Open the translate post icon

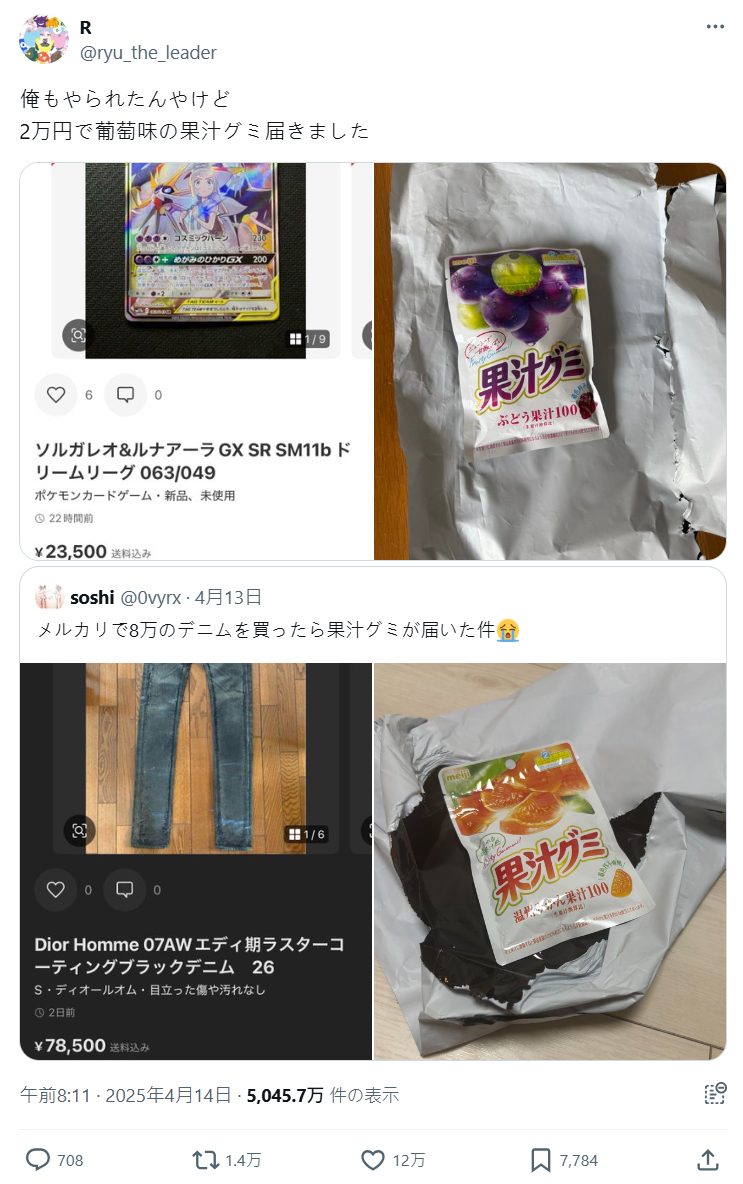click(714, 1094)
